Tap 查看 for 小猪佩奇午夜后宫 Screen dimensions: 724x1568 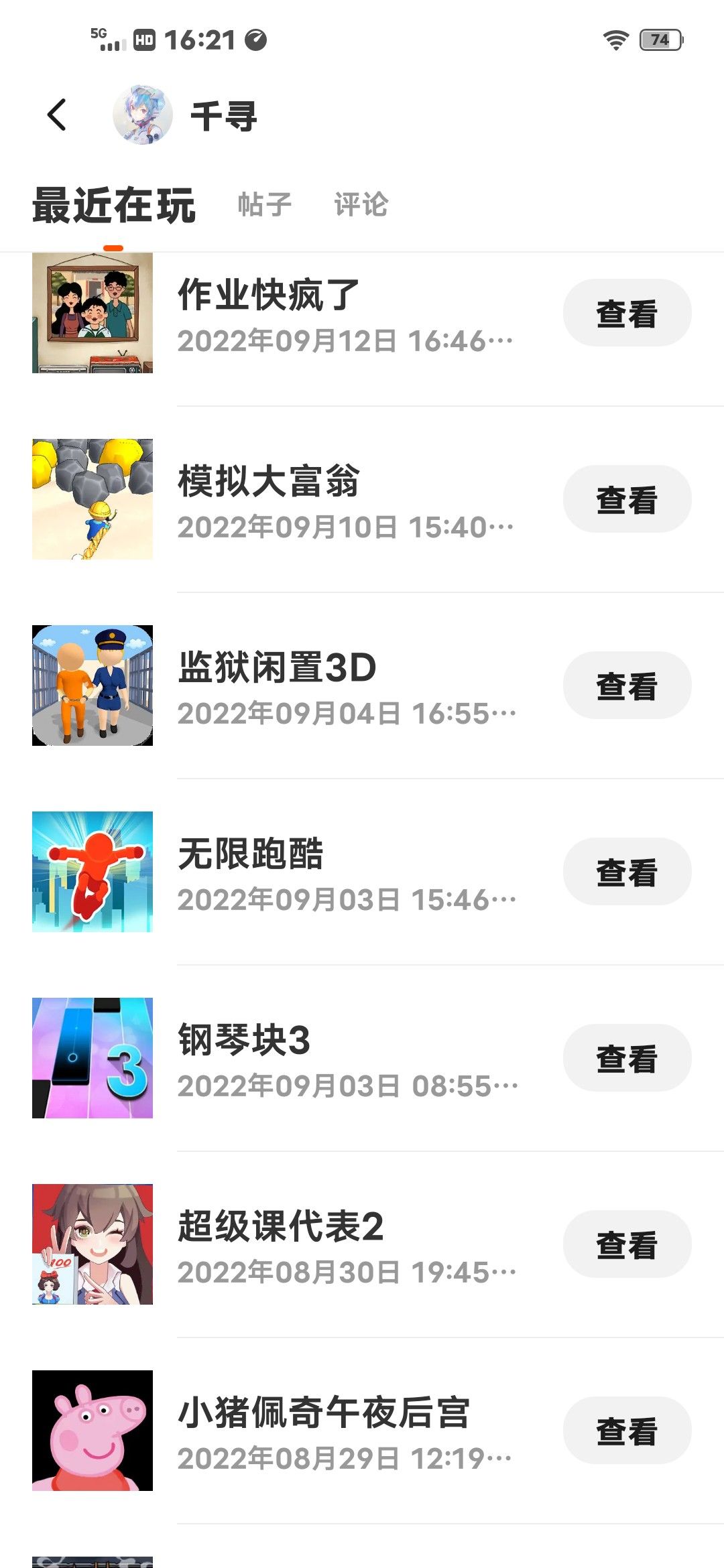tap(627, 1431)
